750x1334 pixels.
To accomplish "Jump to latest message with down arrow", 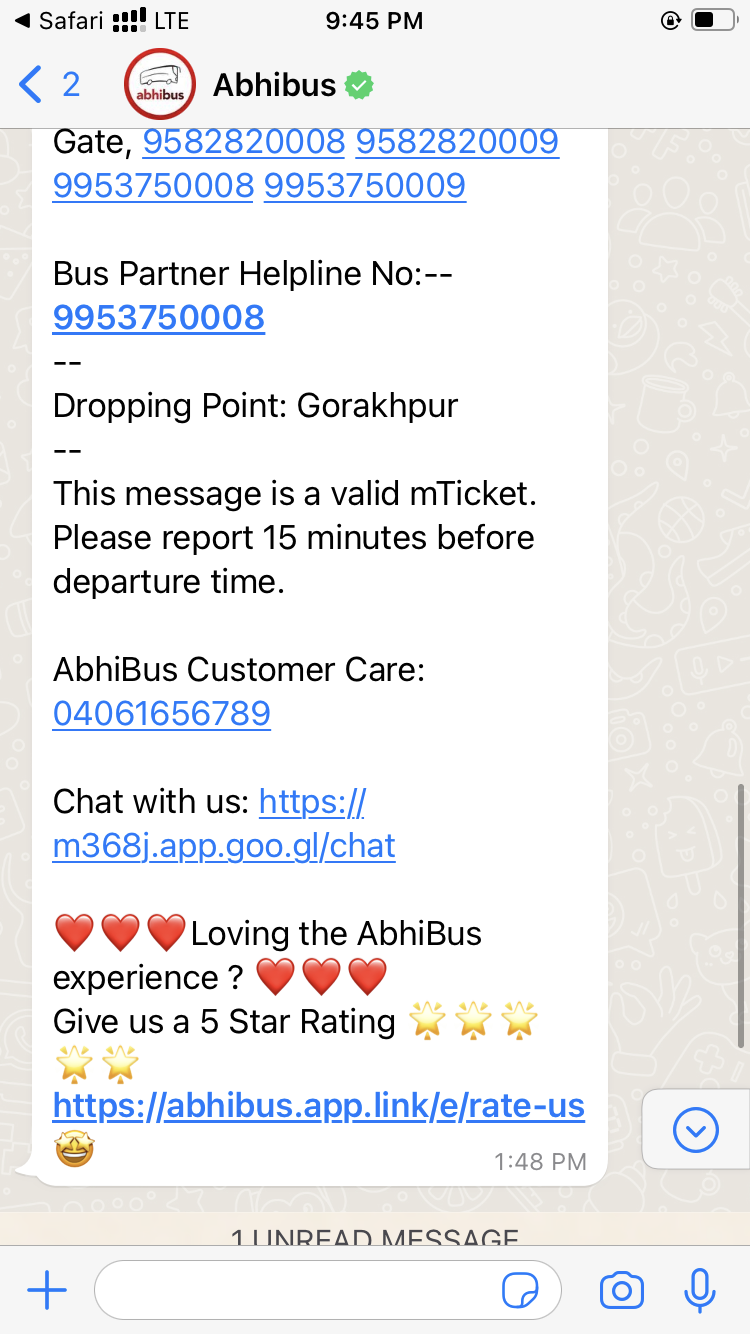I will [x=696, y=1131].
